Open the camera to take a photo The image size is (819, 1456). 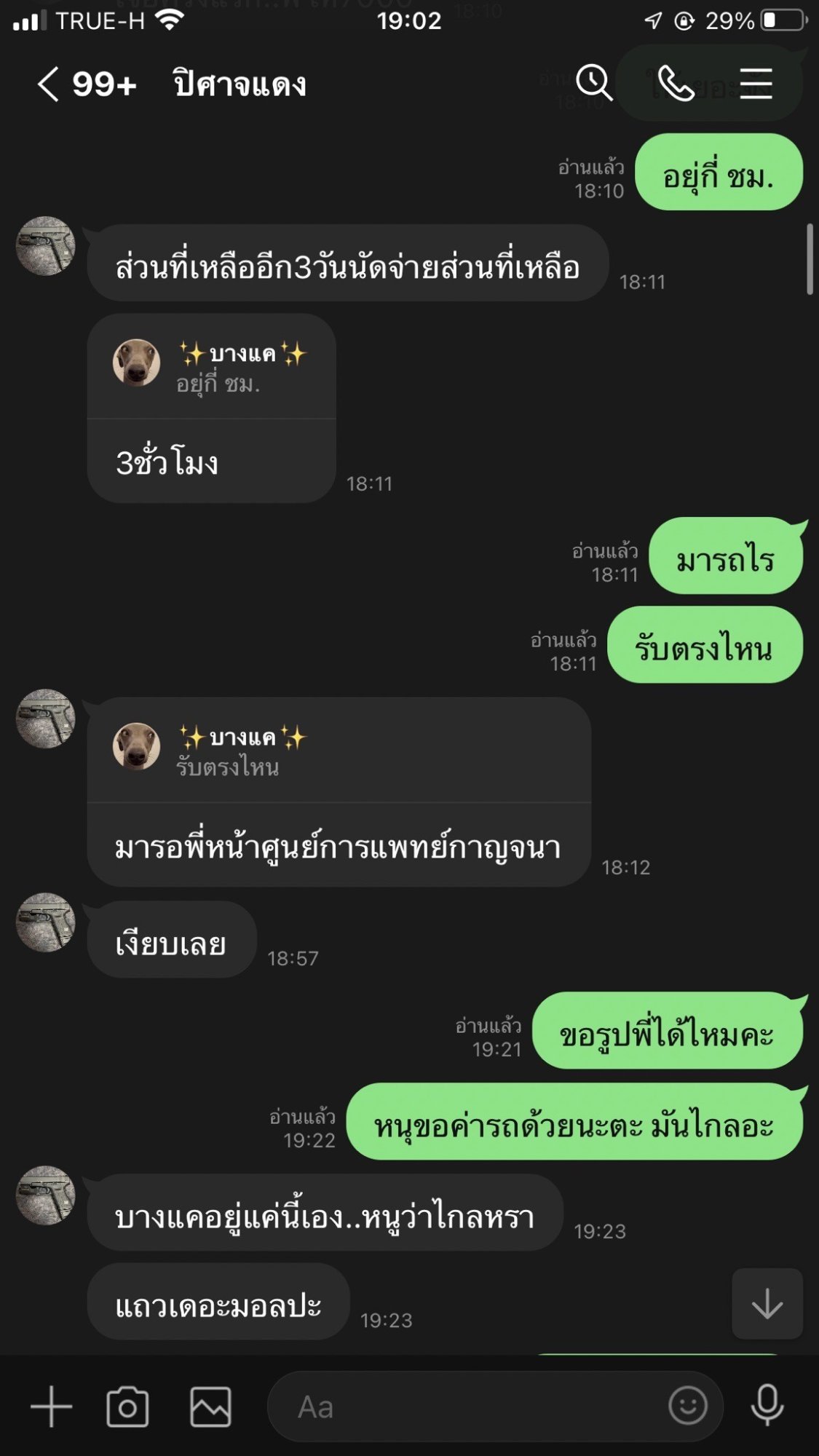coord(127,1406)
